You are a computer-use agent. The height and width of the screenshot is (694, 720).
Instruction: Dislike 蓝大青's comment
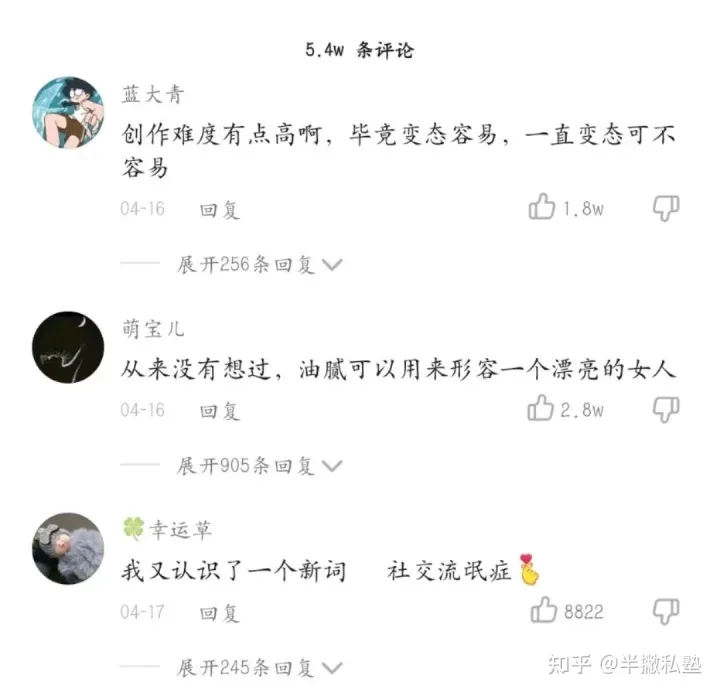pyautogui.click(x=666, y=208)
